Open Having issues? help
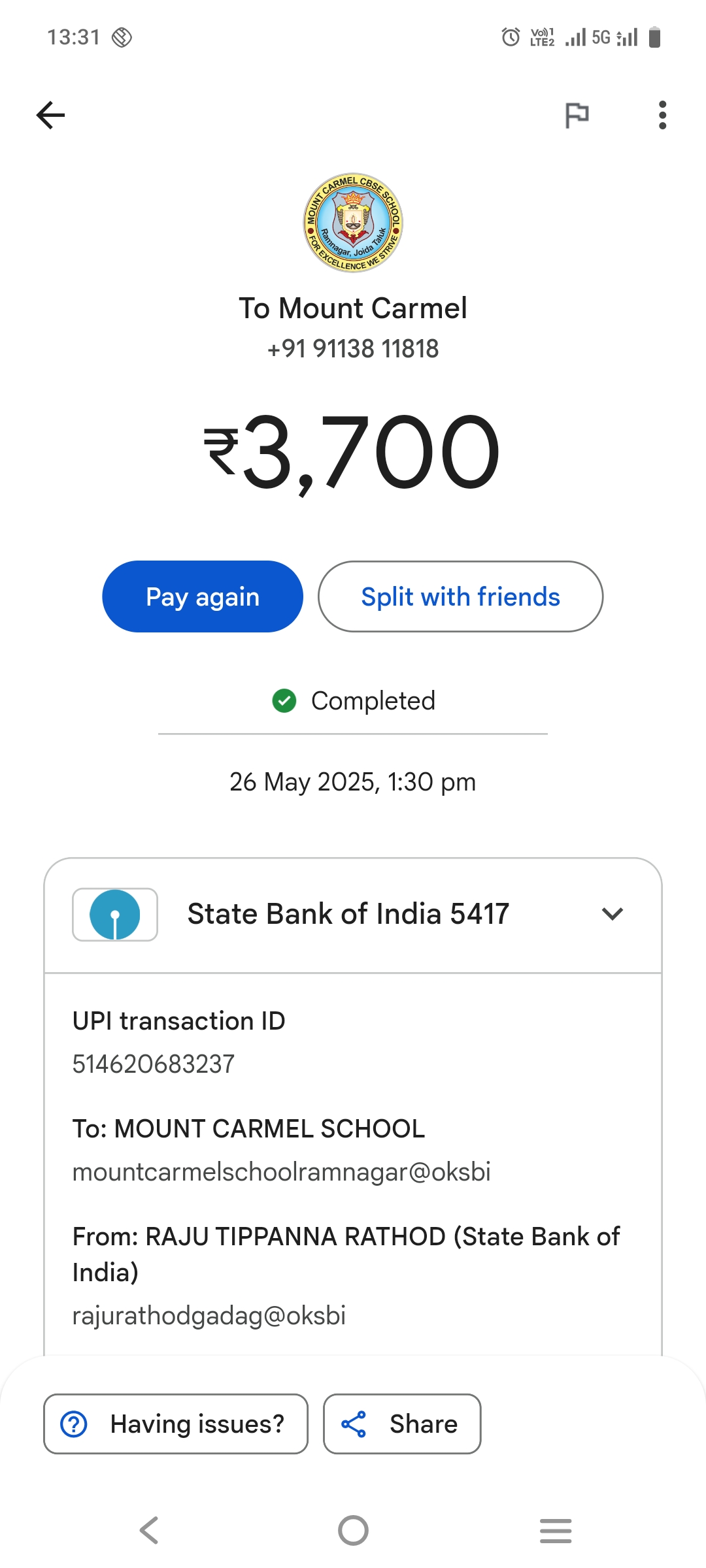 tap(176, 1424)
